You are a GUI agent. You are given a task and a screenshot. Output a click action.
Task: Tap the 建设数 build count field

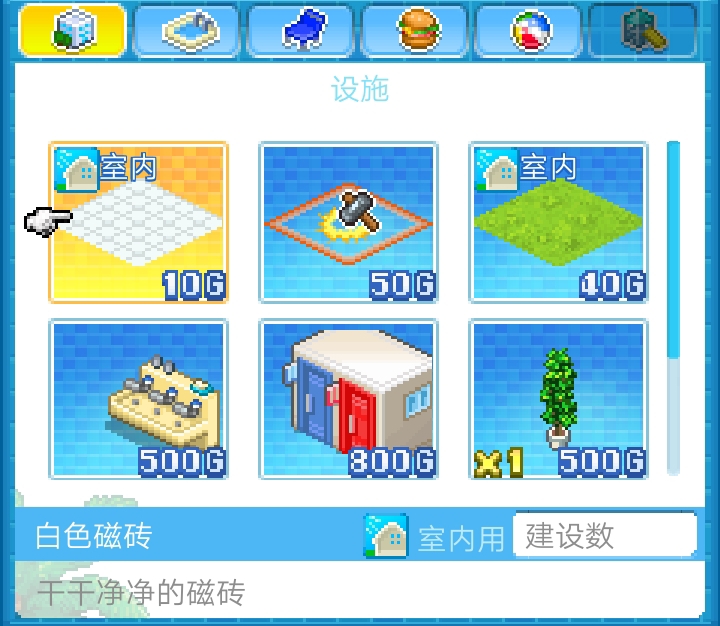(604, 535)
